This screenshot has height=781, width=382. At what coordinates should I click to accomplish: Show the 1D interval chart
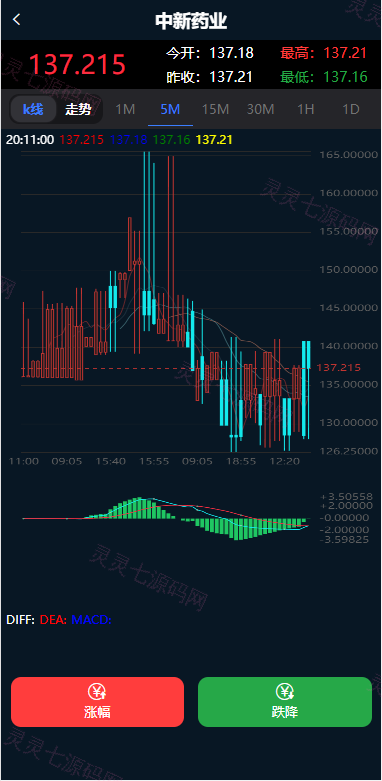coord(351,109)
